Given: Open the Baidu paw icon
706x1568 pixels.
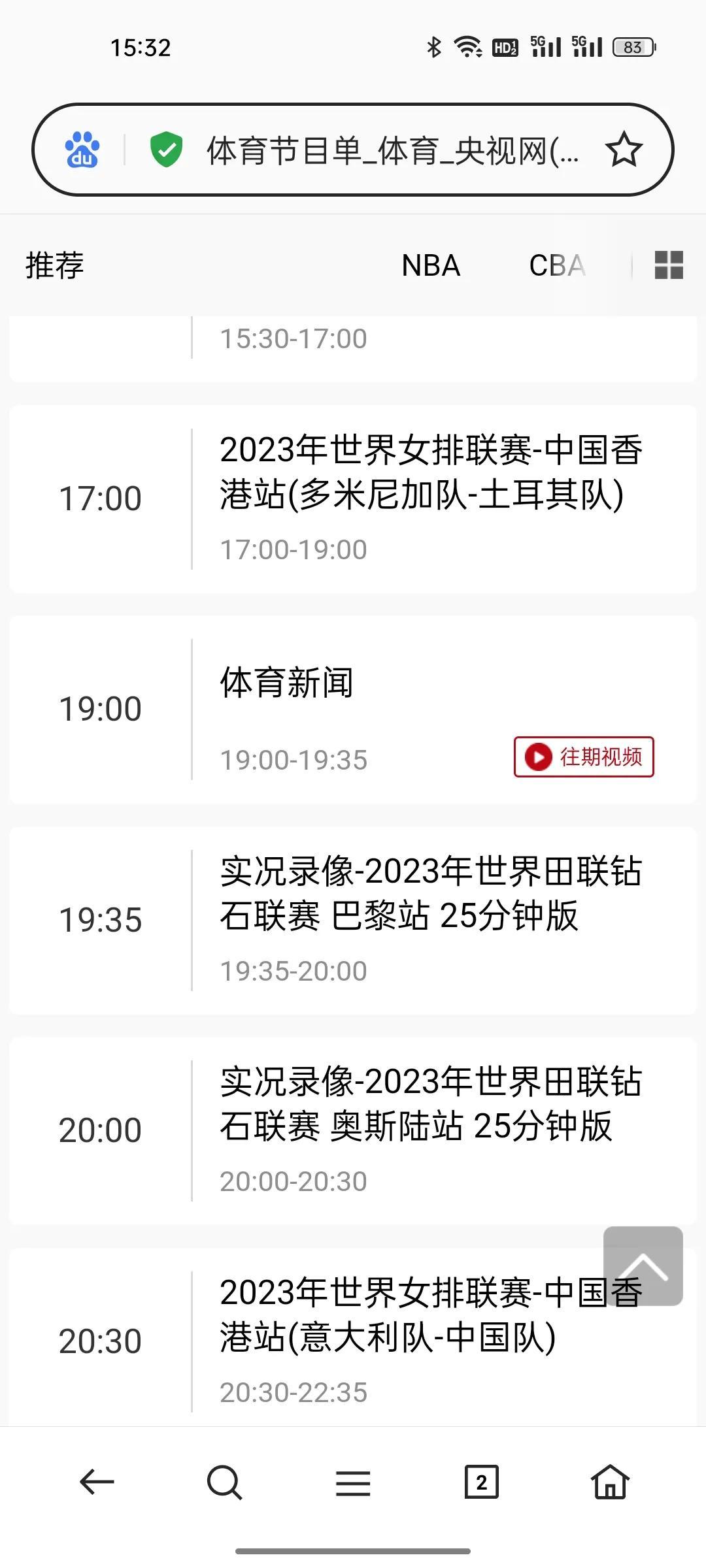Looking at the screenshot, I should [82, 150].
